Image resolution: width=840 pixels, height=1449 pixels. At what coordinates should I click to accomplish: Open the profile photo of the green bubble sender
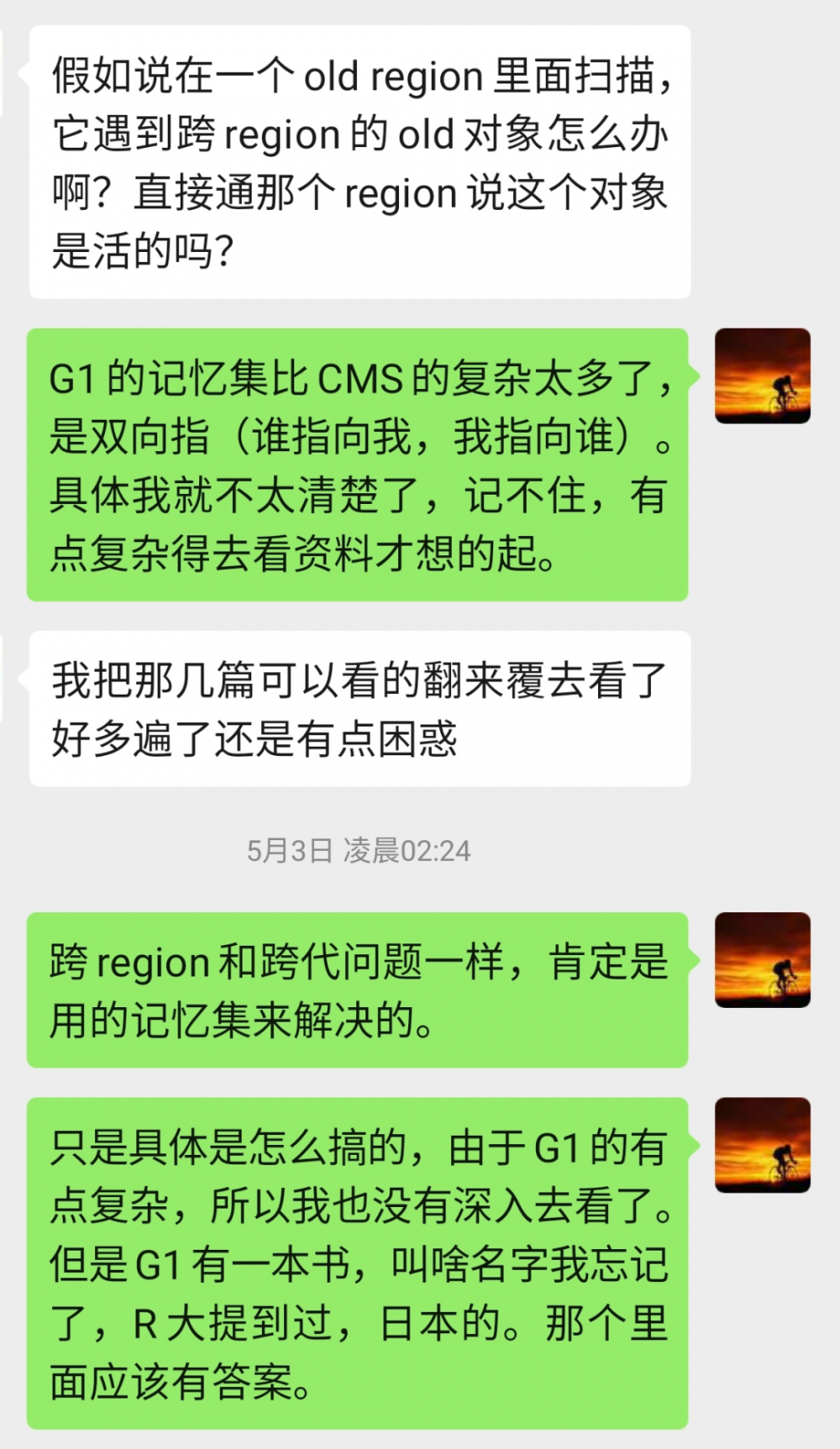pyautogui.click(x=762, y=378)
